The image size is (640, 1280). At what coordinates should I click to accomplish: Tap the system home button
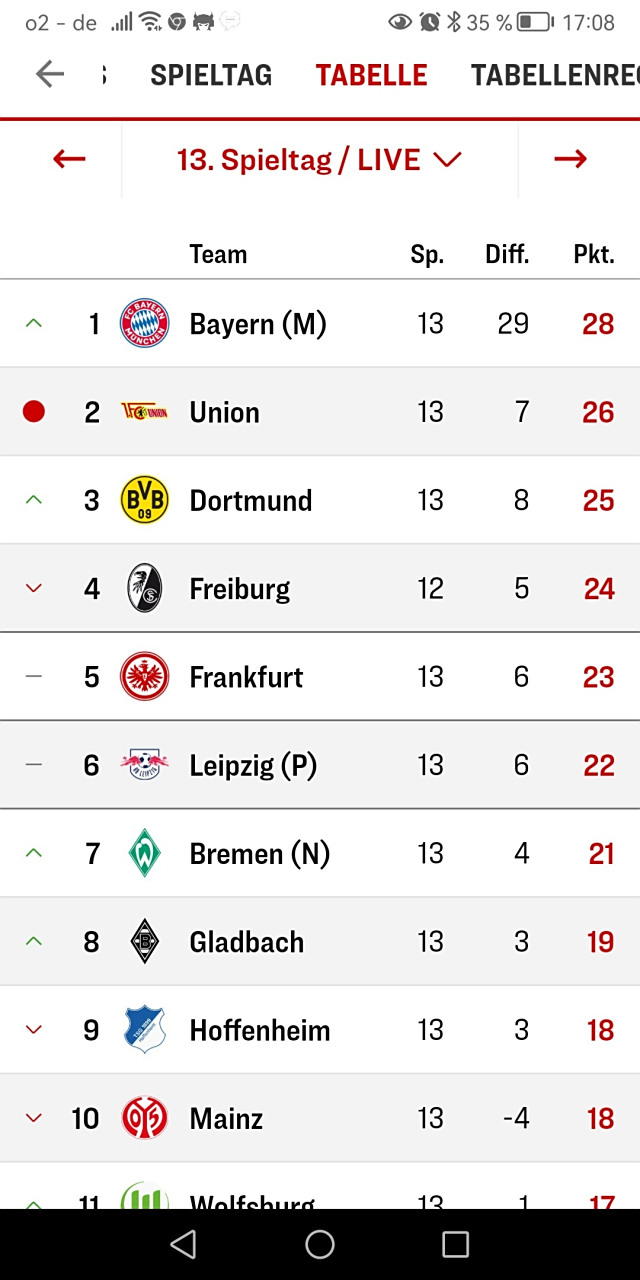coord(320,1244)
